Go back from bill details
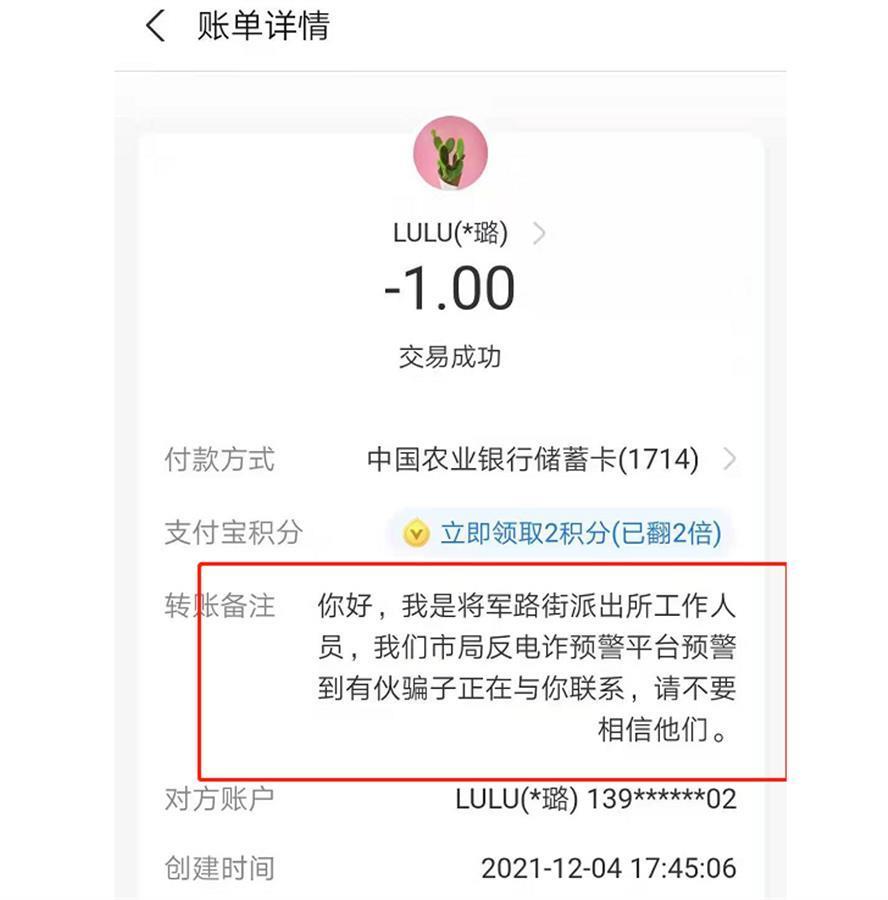The height and width of the screenshot is (900, 888). coord(155,27)
